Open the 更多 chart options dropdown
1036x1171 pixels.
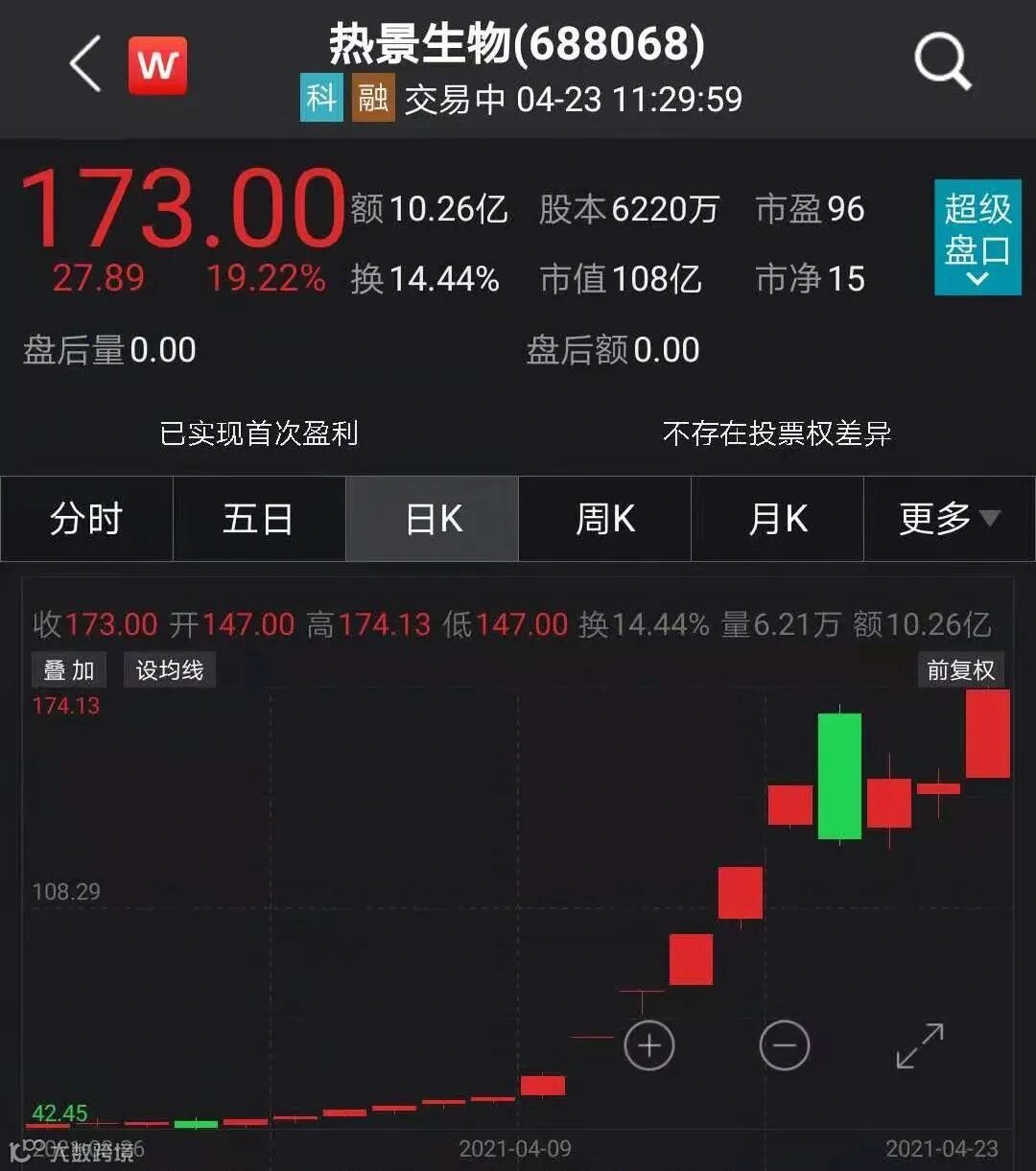pyautogui.click(x=949, y=519)
